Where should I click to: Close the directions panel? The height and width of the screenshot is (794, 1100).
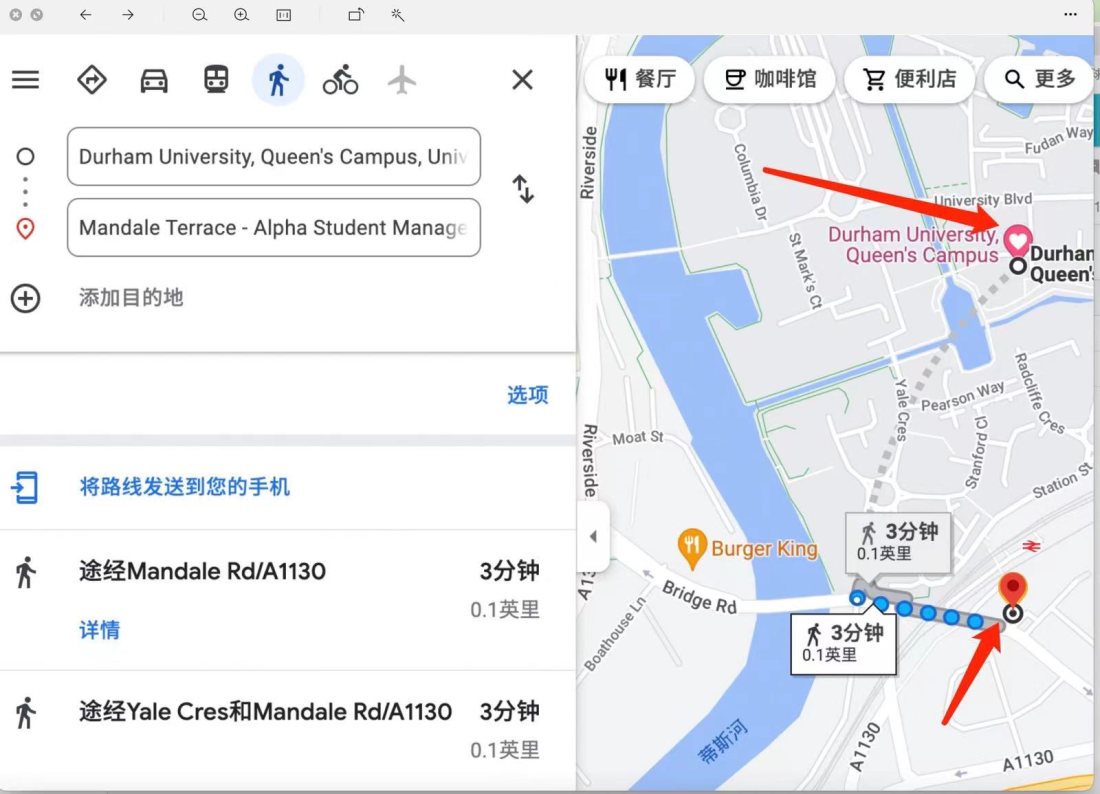[x=522, y=80]
